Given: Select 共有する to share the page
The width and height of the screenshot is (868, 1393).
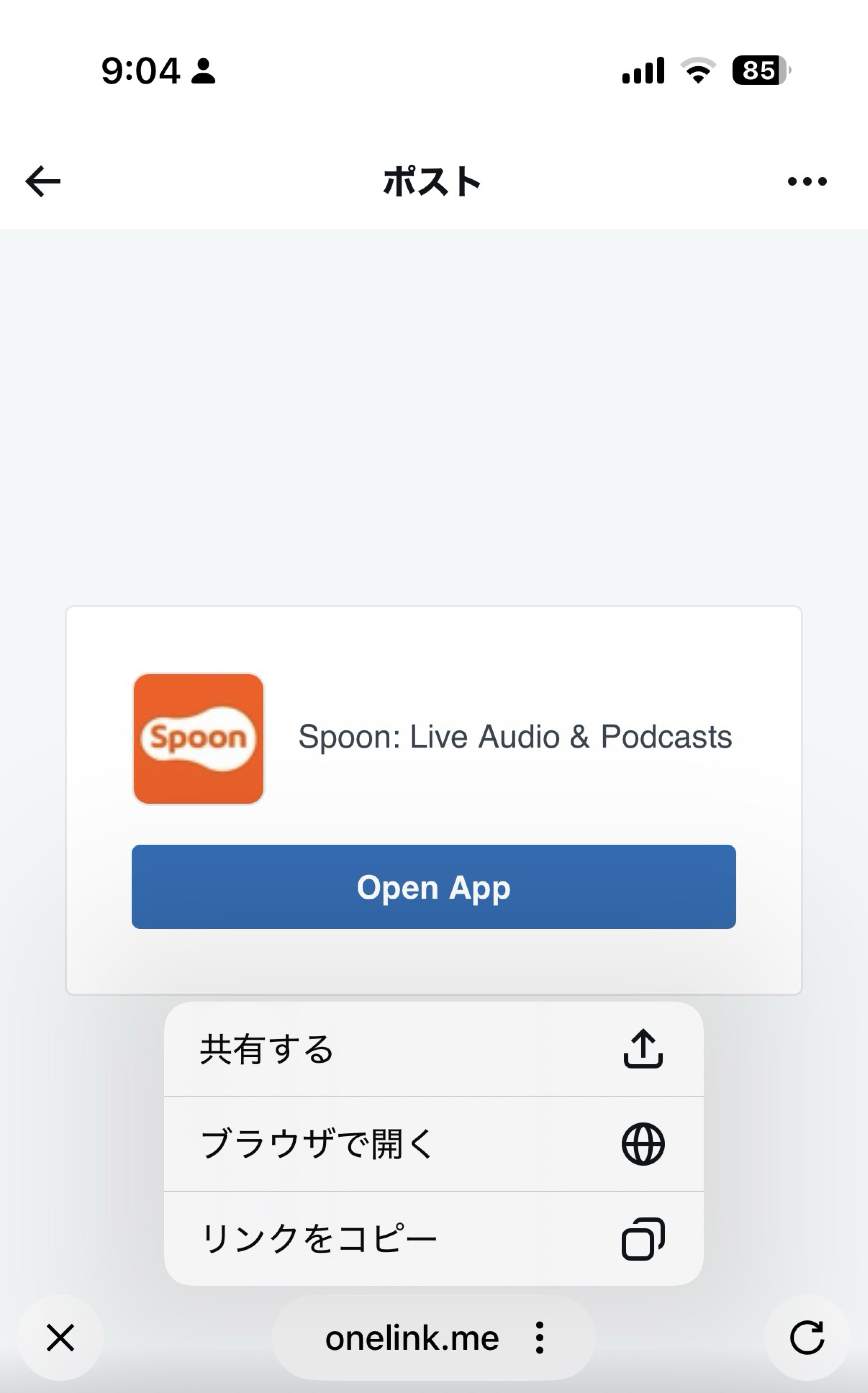Looking at the screenshot, I should coord(433,1049).
